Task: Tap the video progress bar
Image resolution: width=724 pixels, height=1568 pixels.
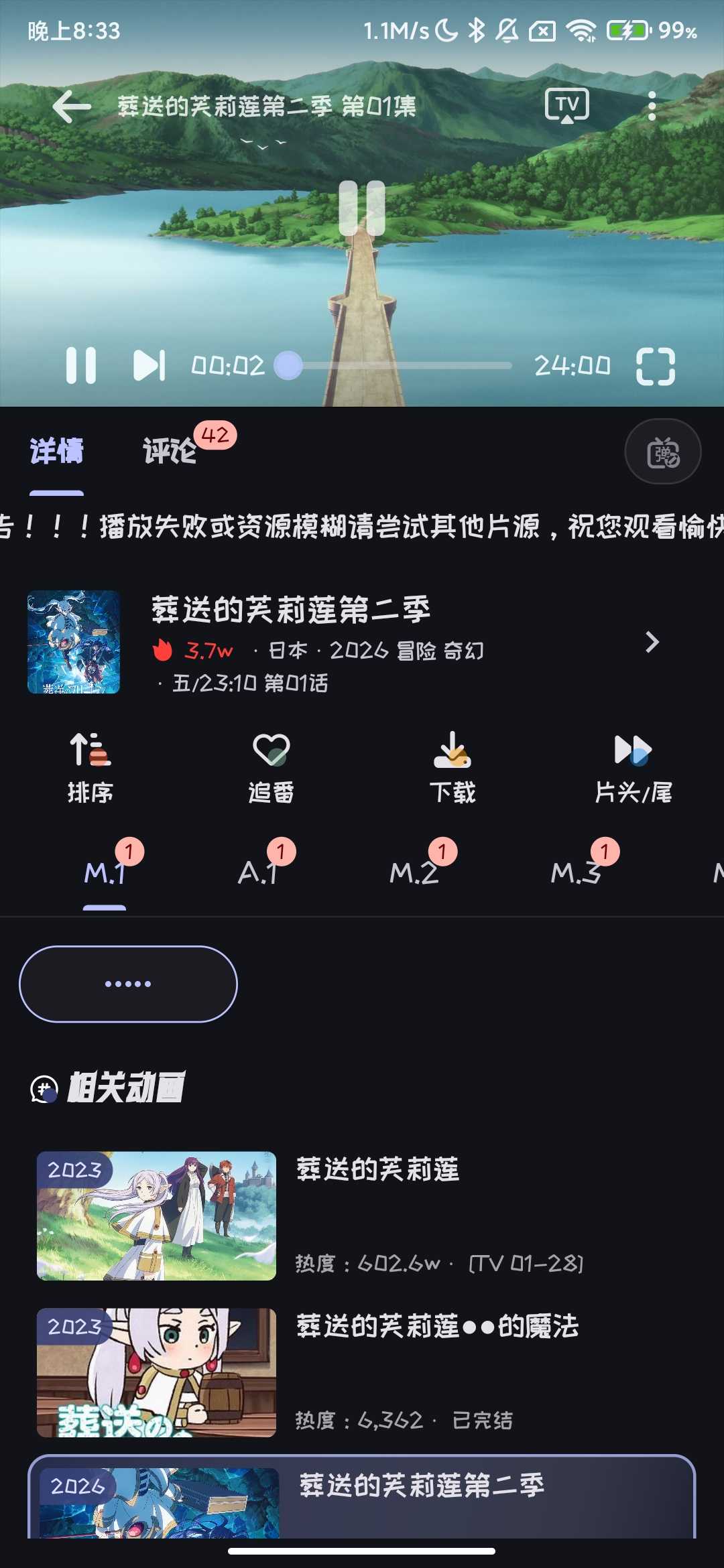Action: click(x=402, y=366)
